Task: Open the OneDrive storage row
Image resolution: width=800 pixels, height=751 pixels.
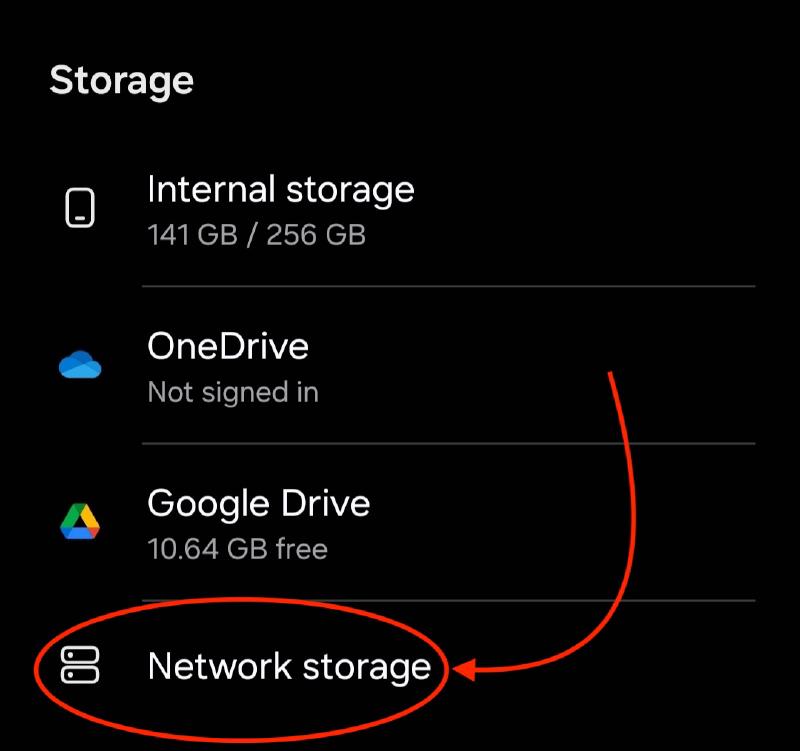Action: (228, 366)
